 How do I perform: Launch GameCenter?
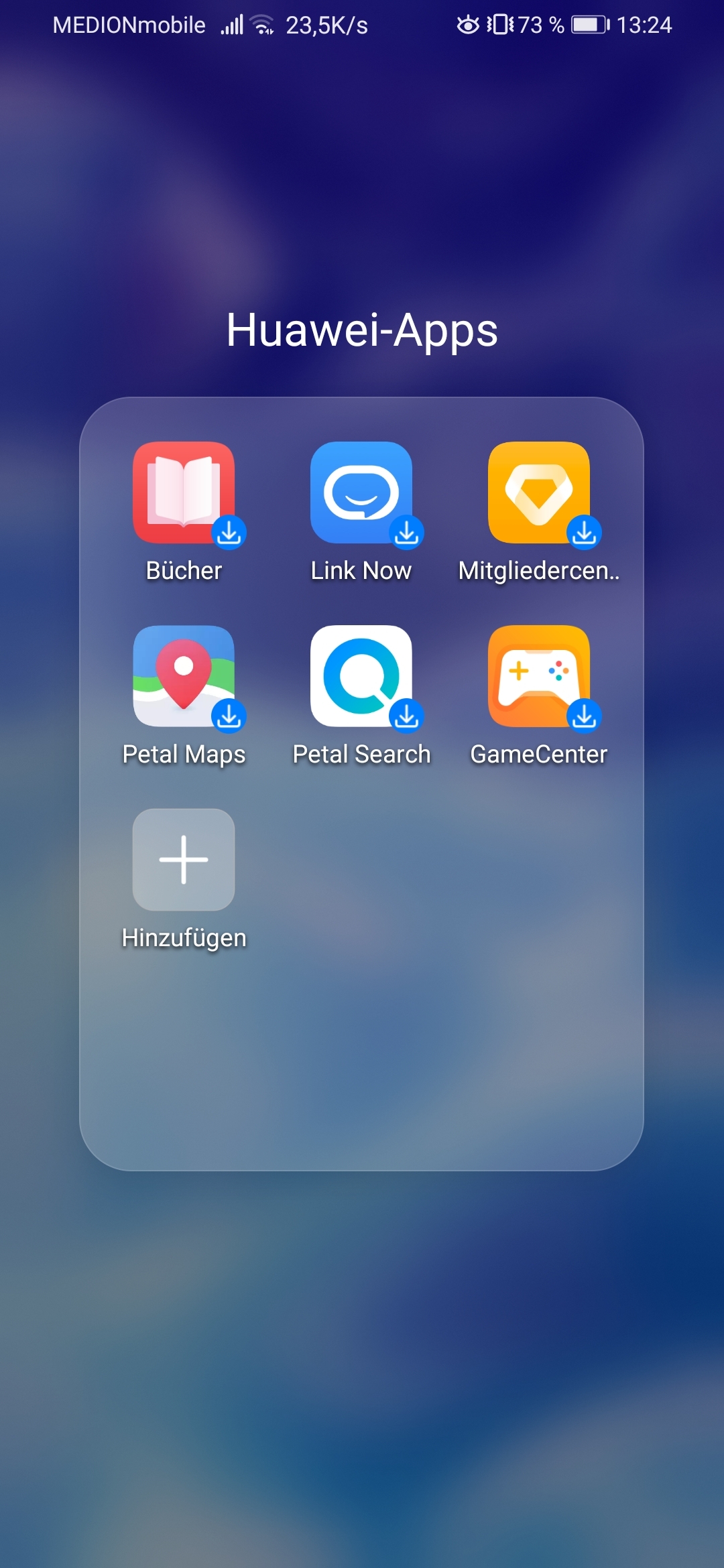coord(539,676)
